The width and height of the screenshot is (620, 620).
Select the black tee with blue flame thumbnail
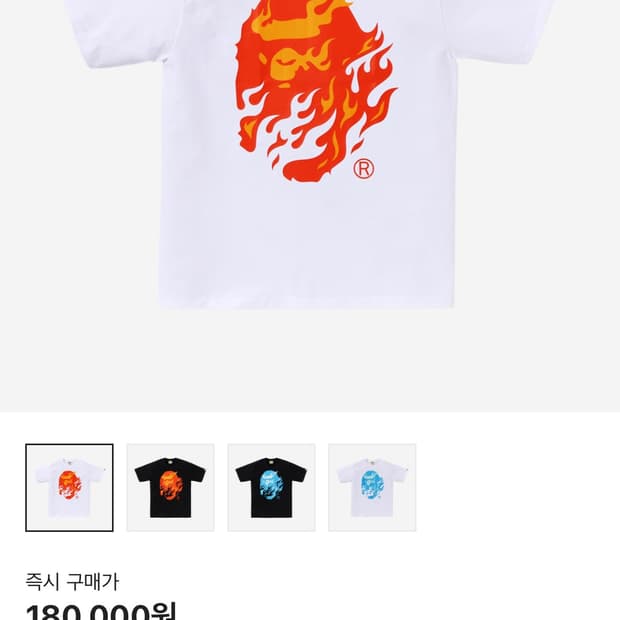(x=271, y=488)
